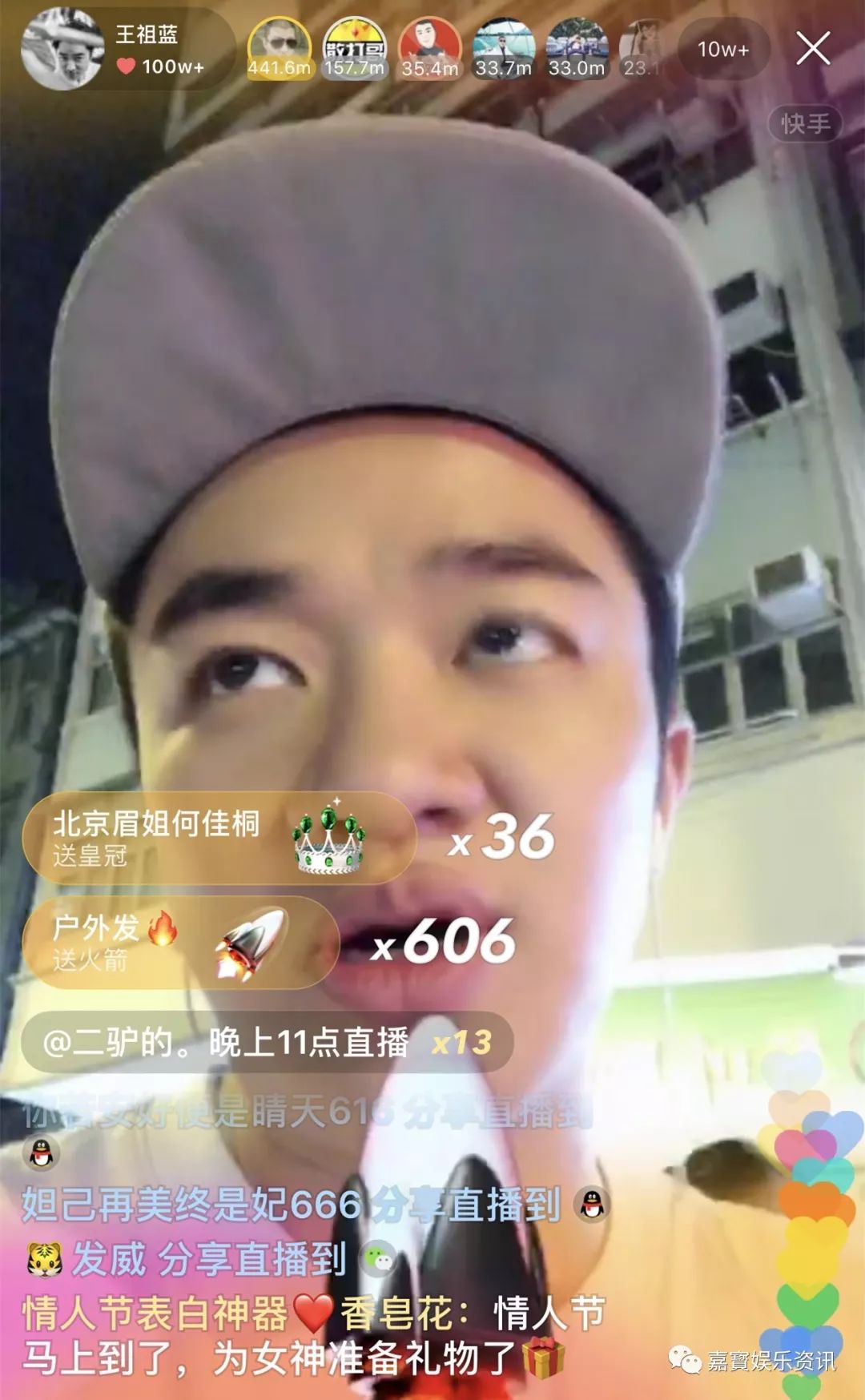Viewport: 865px width, 1400px height.
Task: View gifter avatar with 157.7m
Action: 355,48
